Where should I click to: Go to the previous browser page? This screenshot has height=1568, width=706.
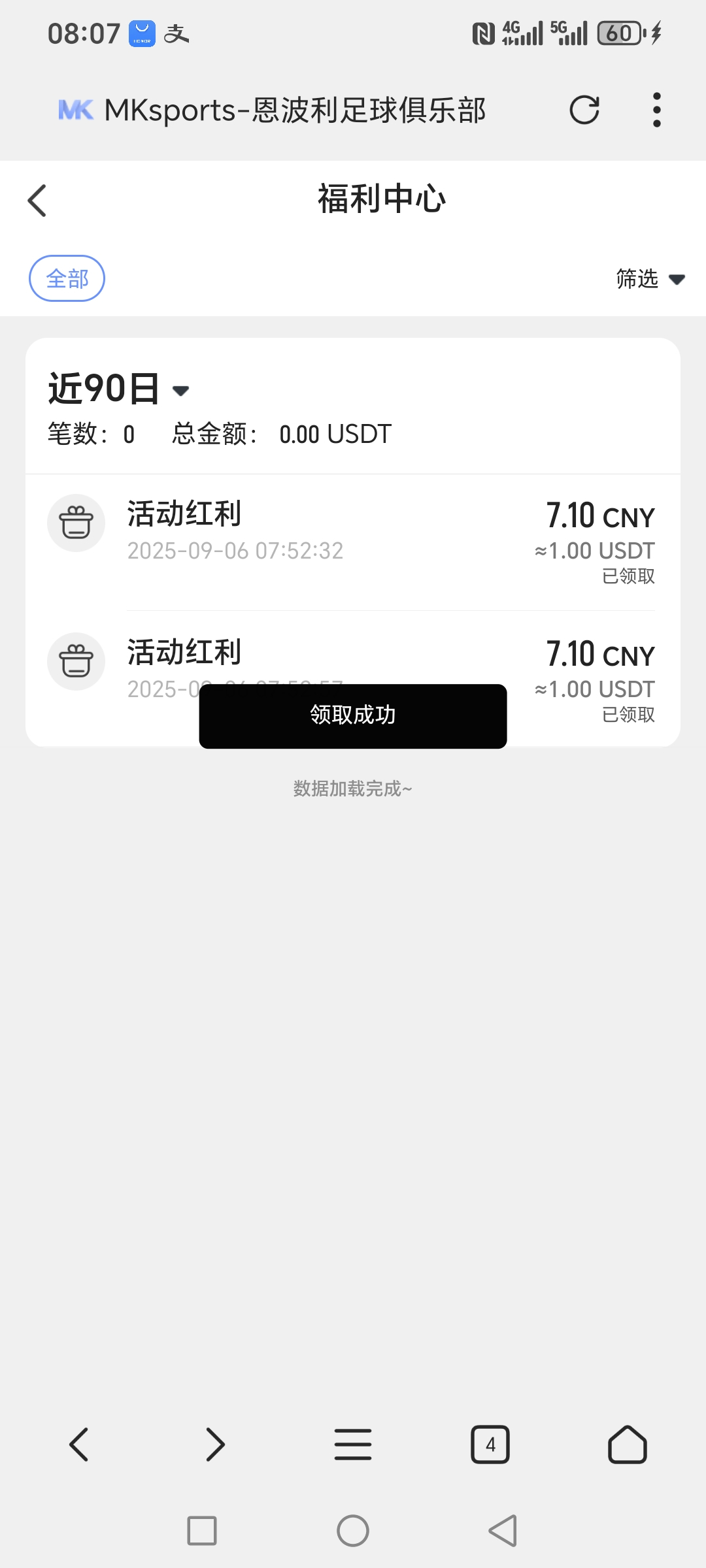(78, 1444)
